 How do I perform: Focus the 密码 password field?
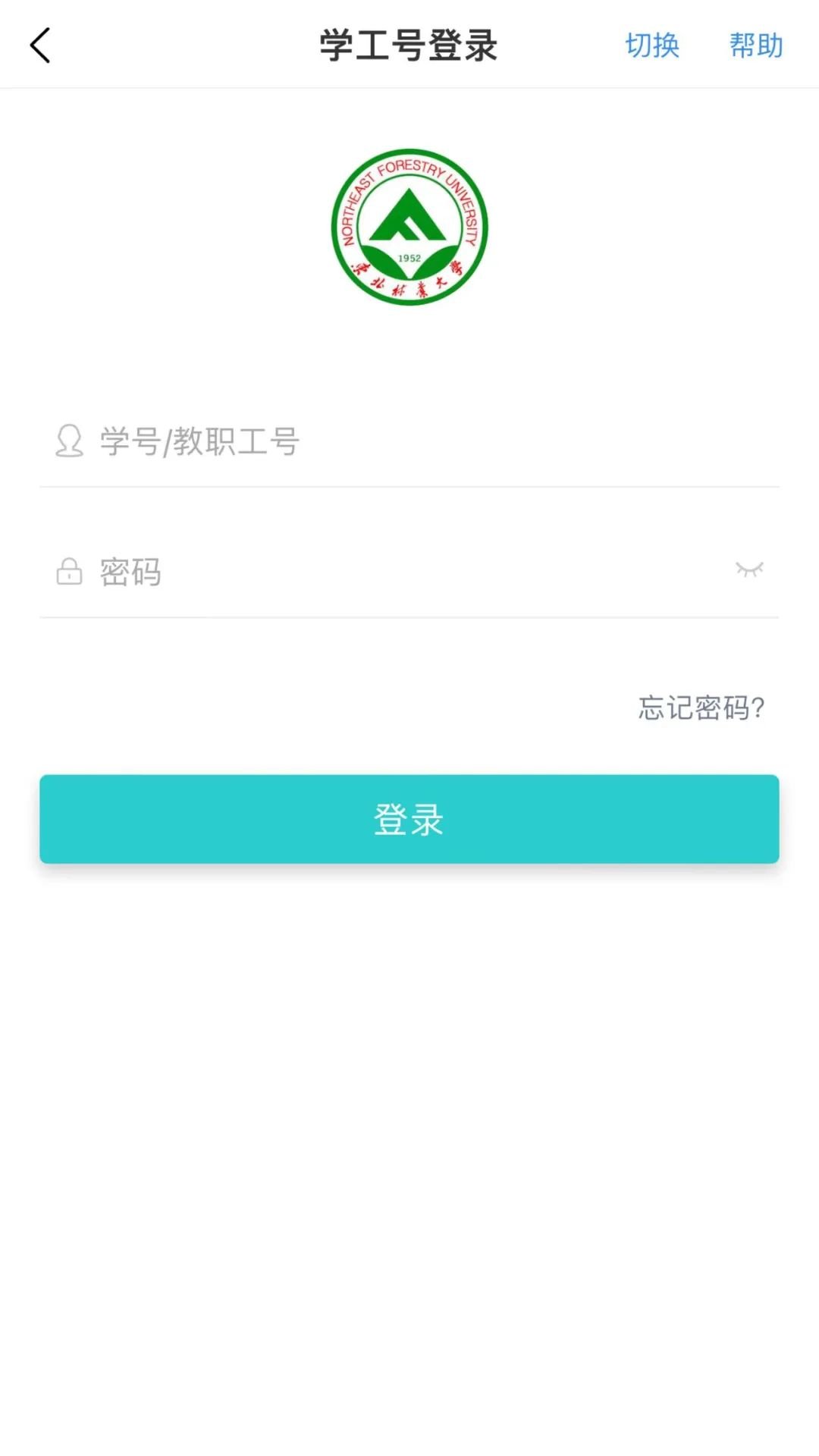(x=394, y=572)
